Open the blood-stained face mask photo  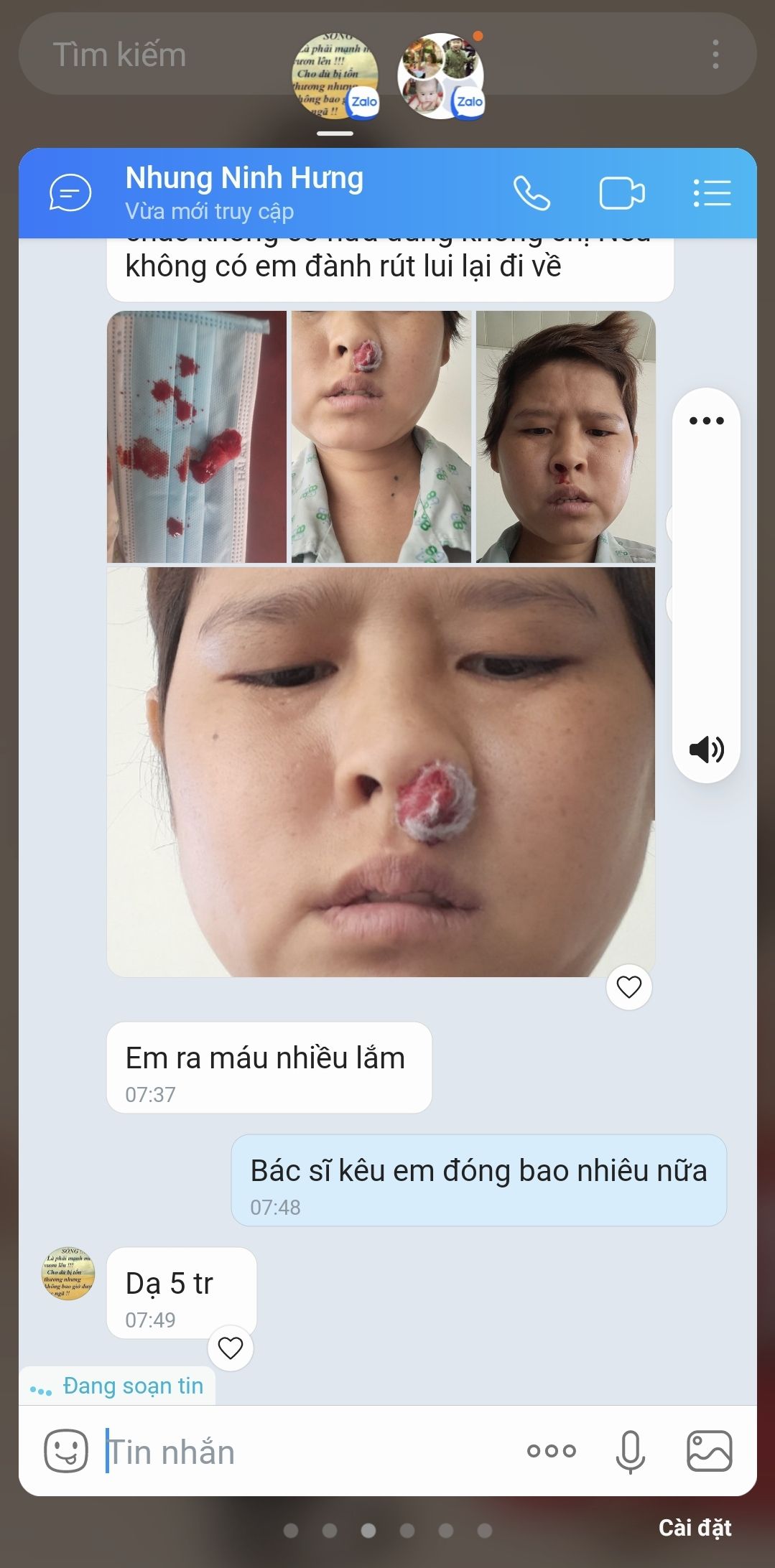[x=197, y=437]
